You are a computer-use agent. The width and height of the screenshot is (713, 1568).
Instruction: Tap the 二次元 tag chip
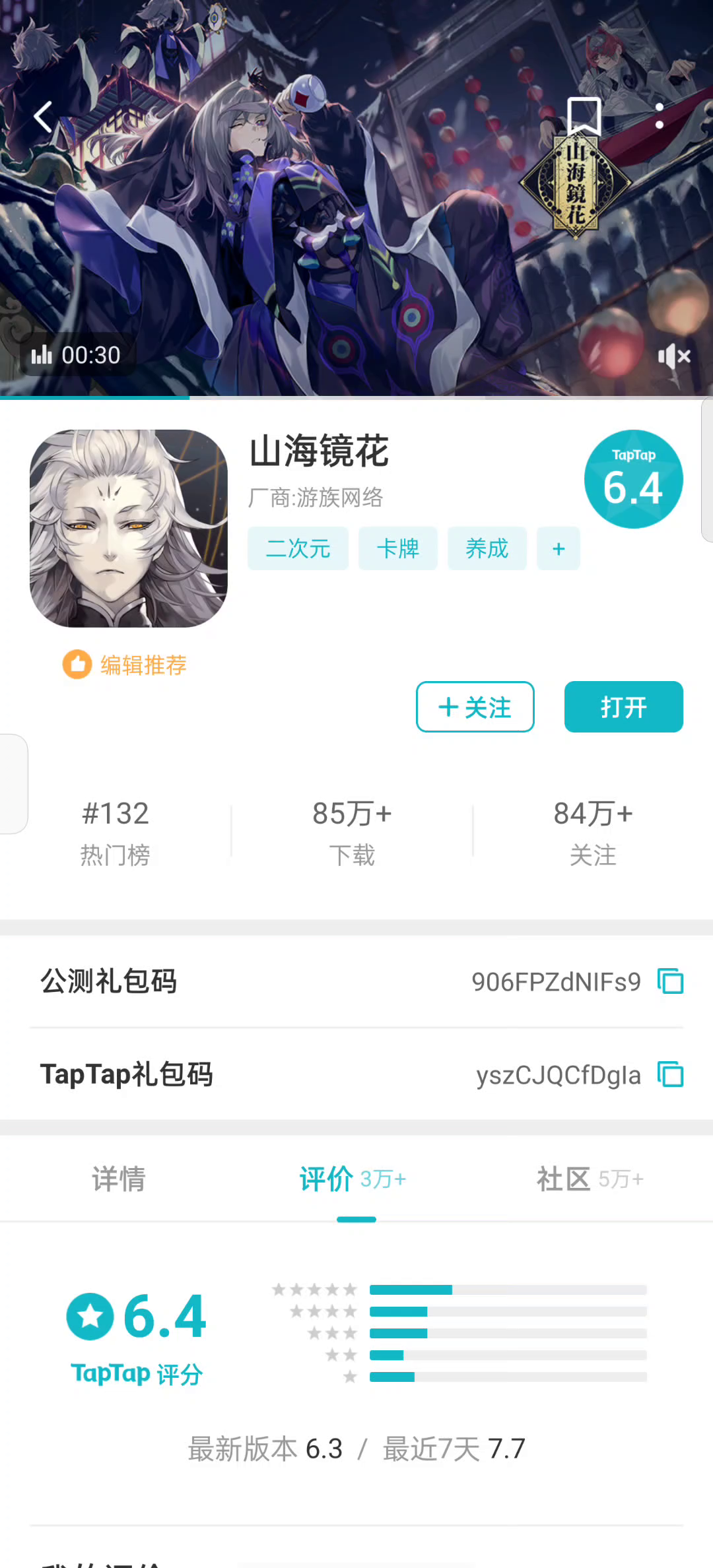298,548
